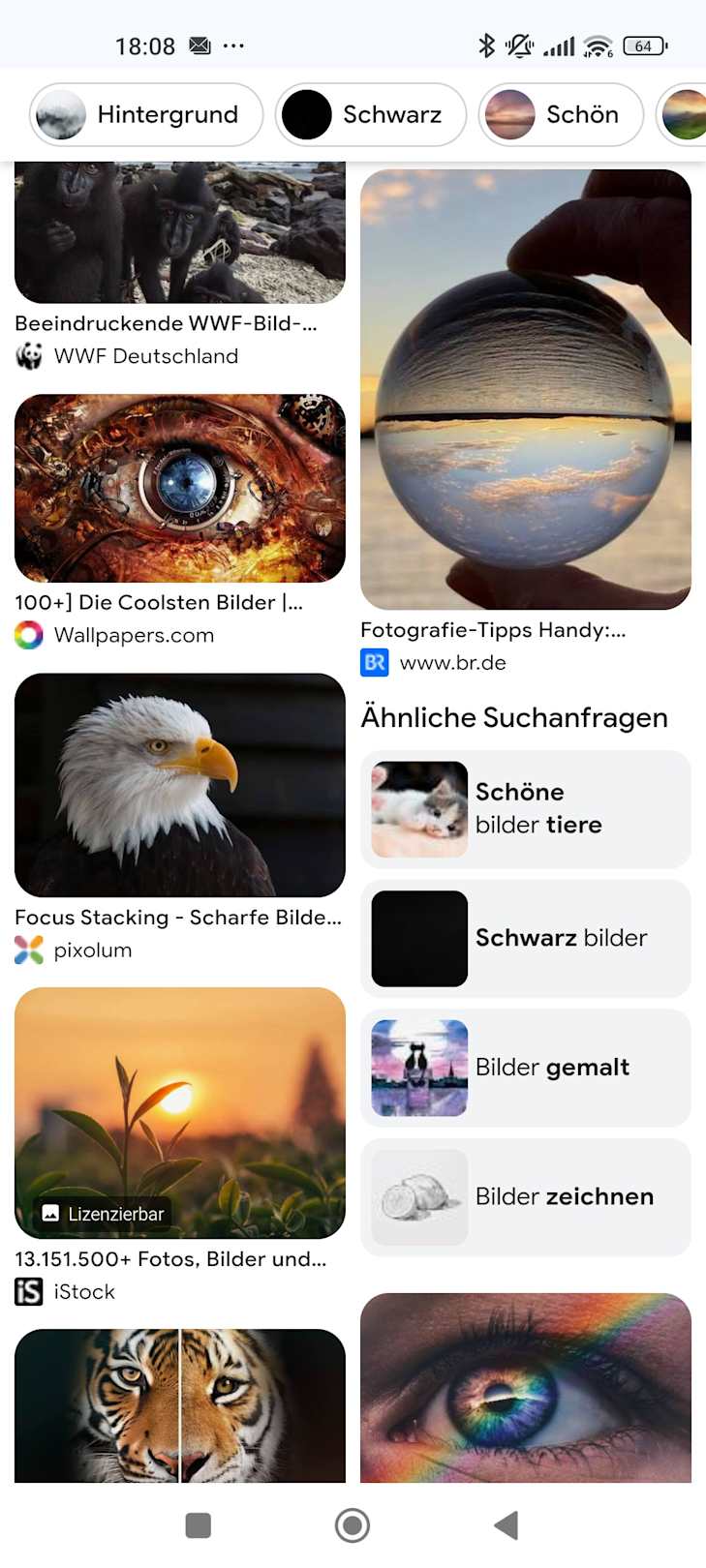Viewport: 706px width, 1568px height.
Task: Choose the Bilder zeichnen related search
Action: click(525, 1196)
